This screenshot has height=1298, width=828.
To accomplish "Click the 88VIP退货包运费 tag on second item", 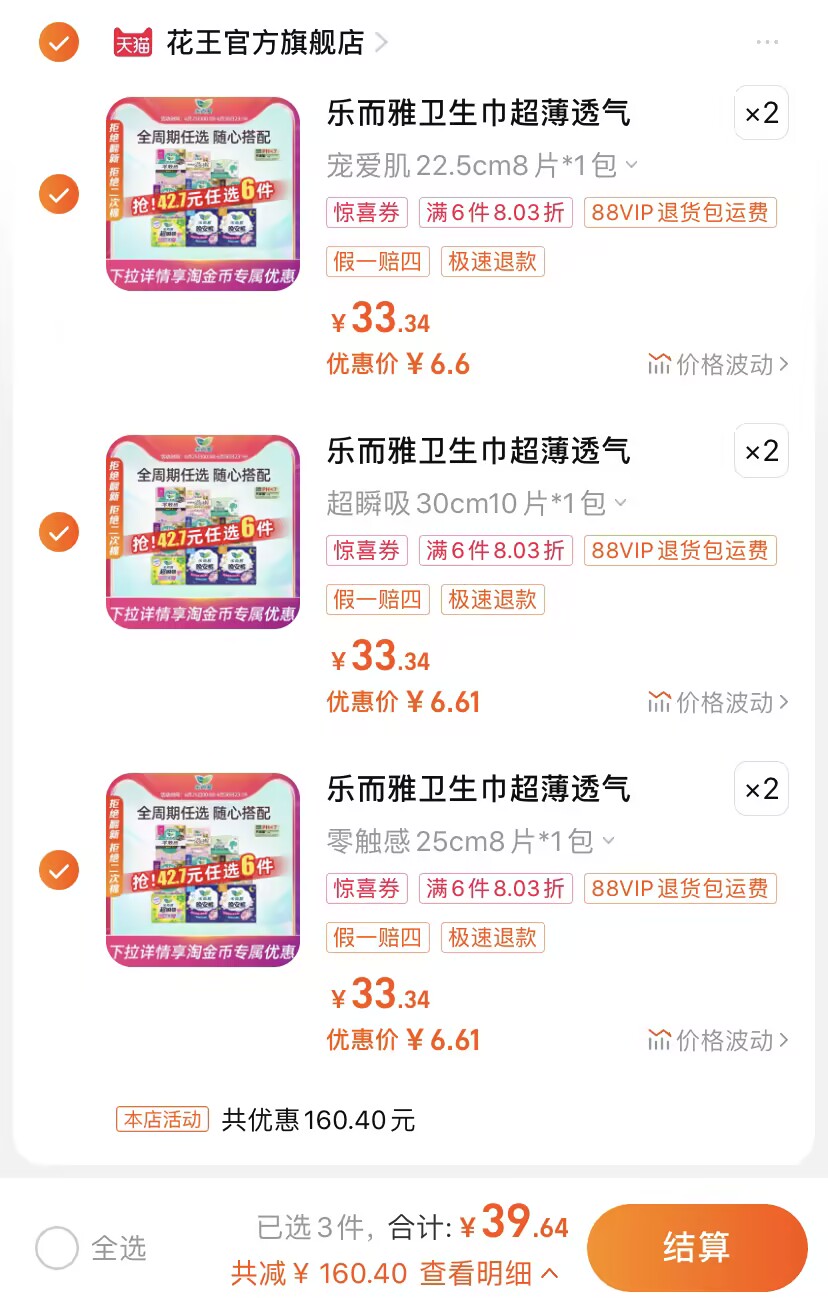I will (x=680, y=550).
